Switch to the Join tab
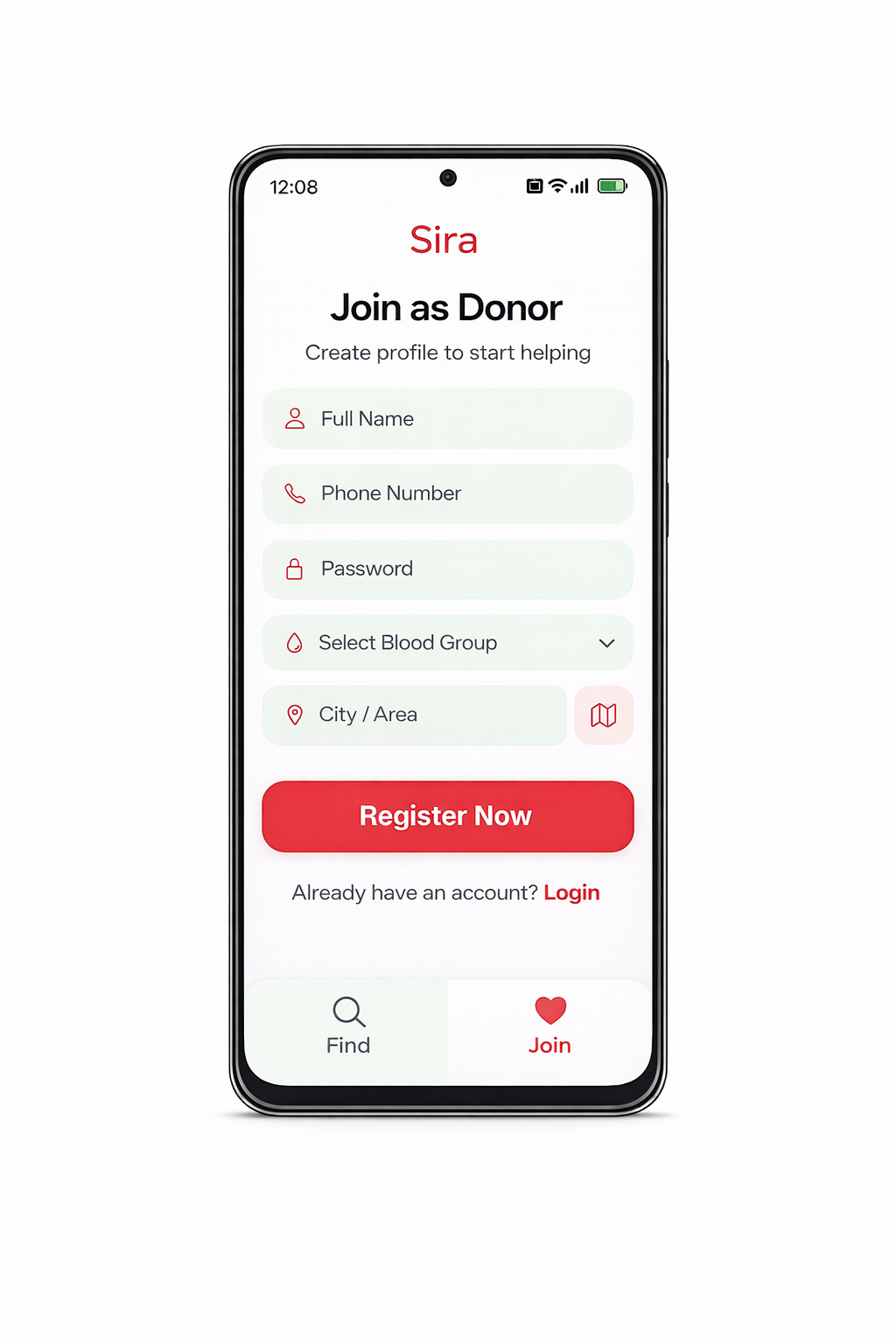Image resolution: width=896 pixels, height=1344 pixels. (x=549, y=1028)
